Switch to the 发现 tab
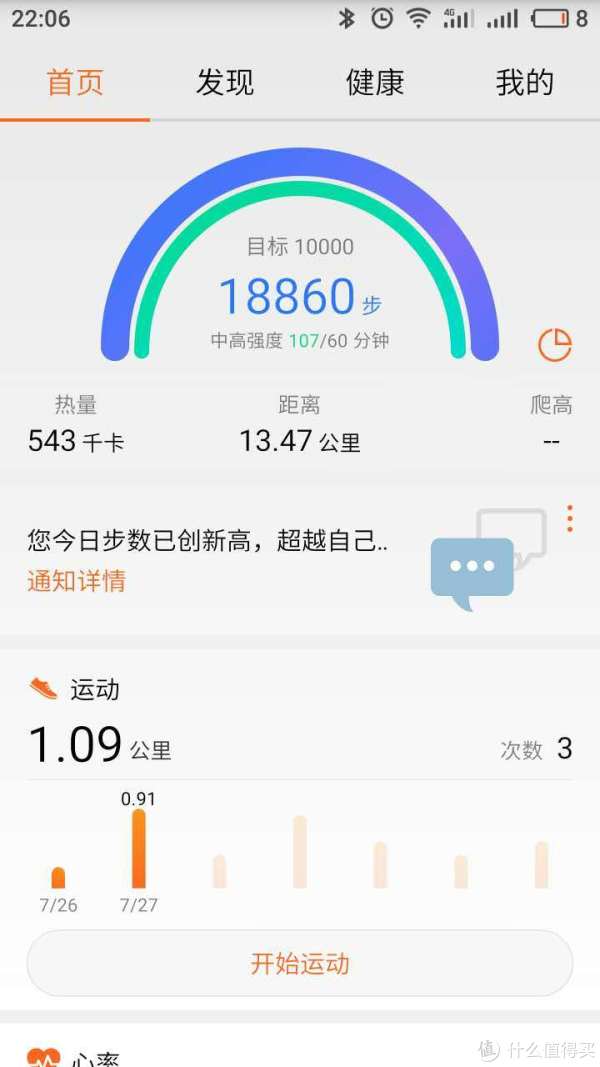 point(225,83)
